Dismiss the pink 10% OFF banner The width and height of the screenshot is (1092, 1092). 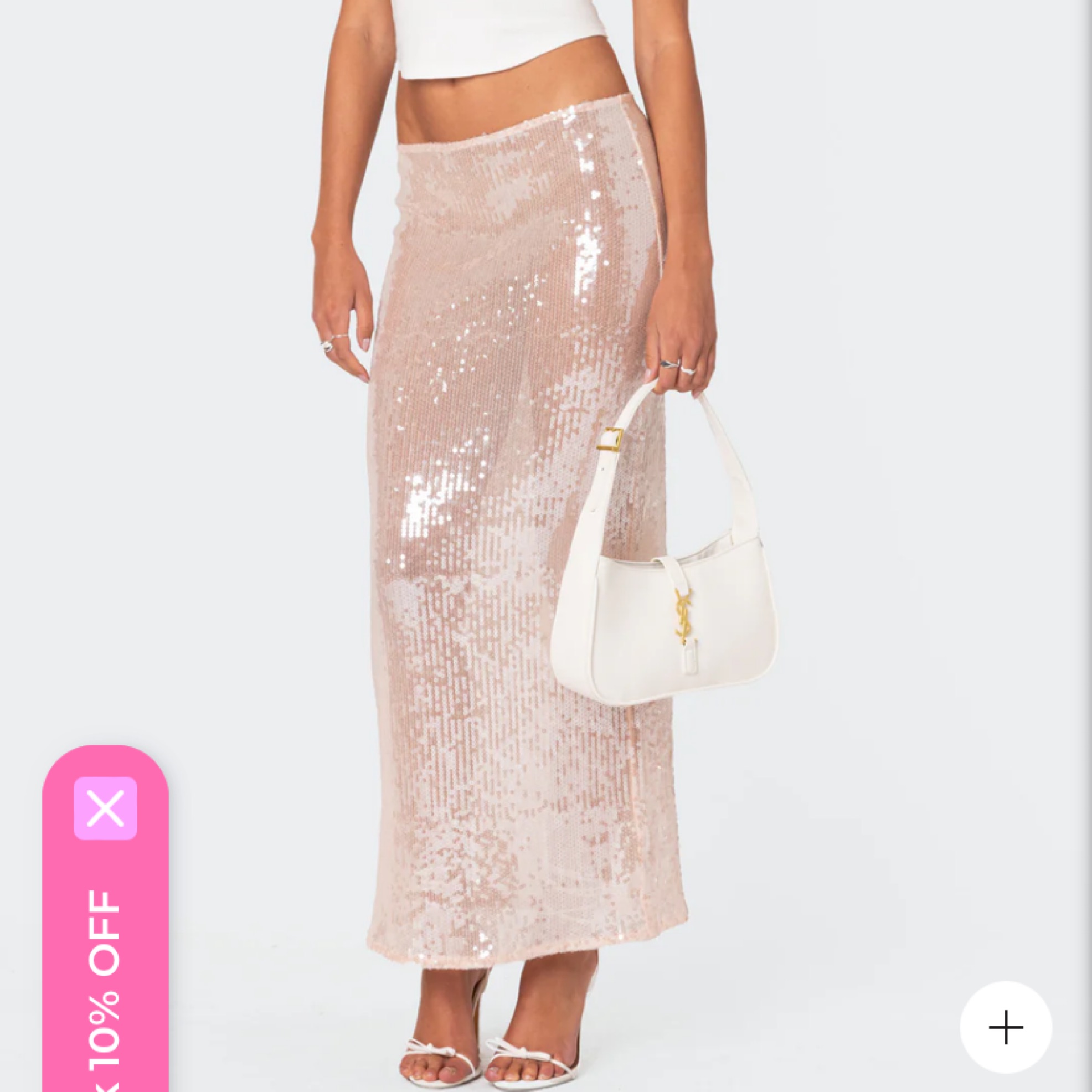click(x=105, y=808)
